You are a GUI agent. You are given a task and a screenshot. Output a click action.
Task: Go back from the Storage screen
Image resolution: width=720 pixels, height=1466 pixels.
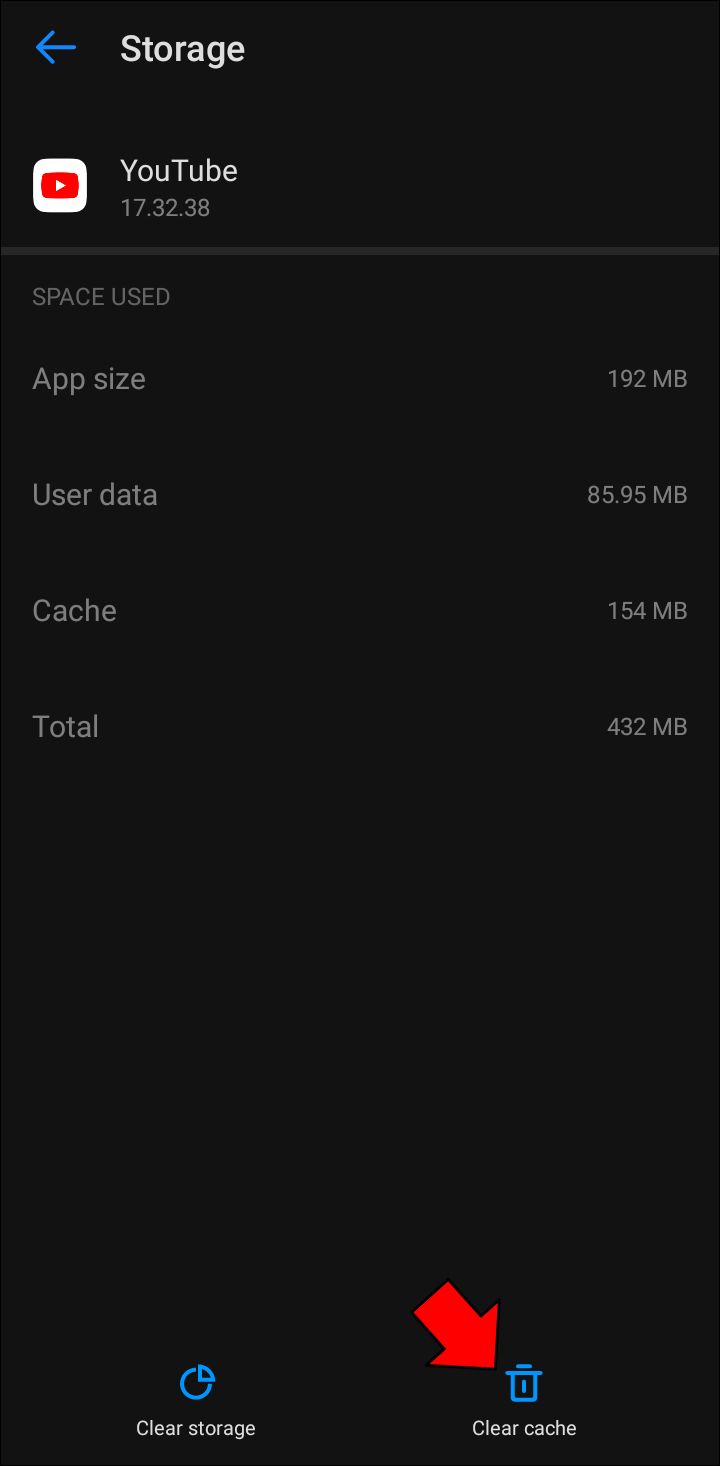56,48
